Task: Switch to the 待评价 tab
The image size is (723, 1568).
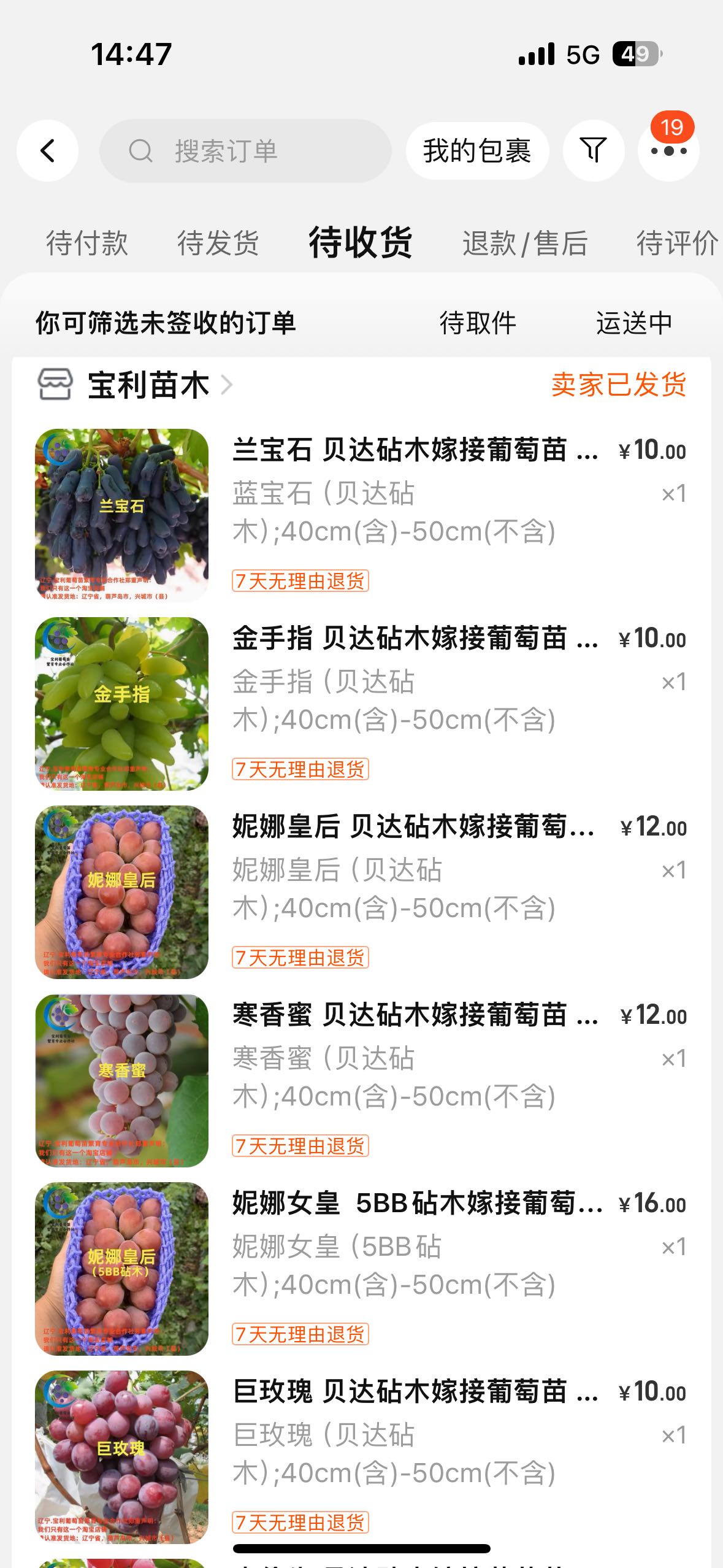Action: [676, 243]
